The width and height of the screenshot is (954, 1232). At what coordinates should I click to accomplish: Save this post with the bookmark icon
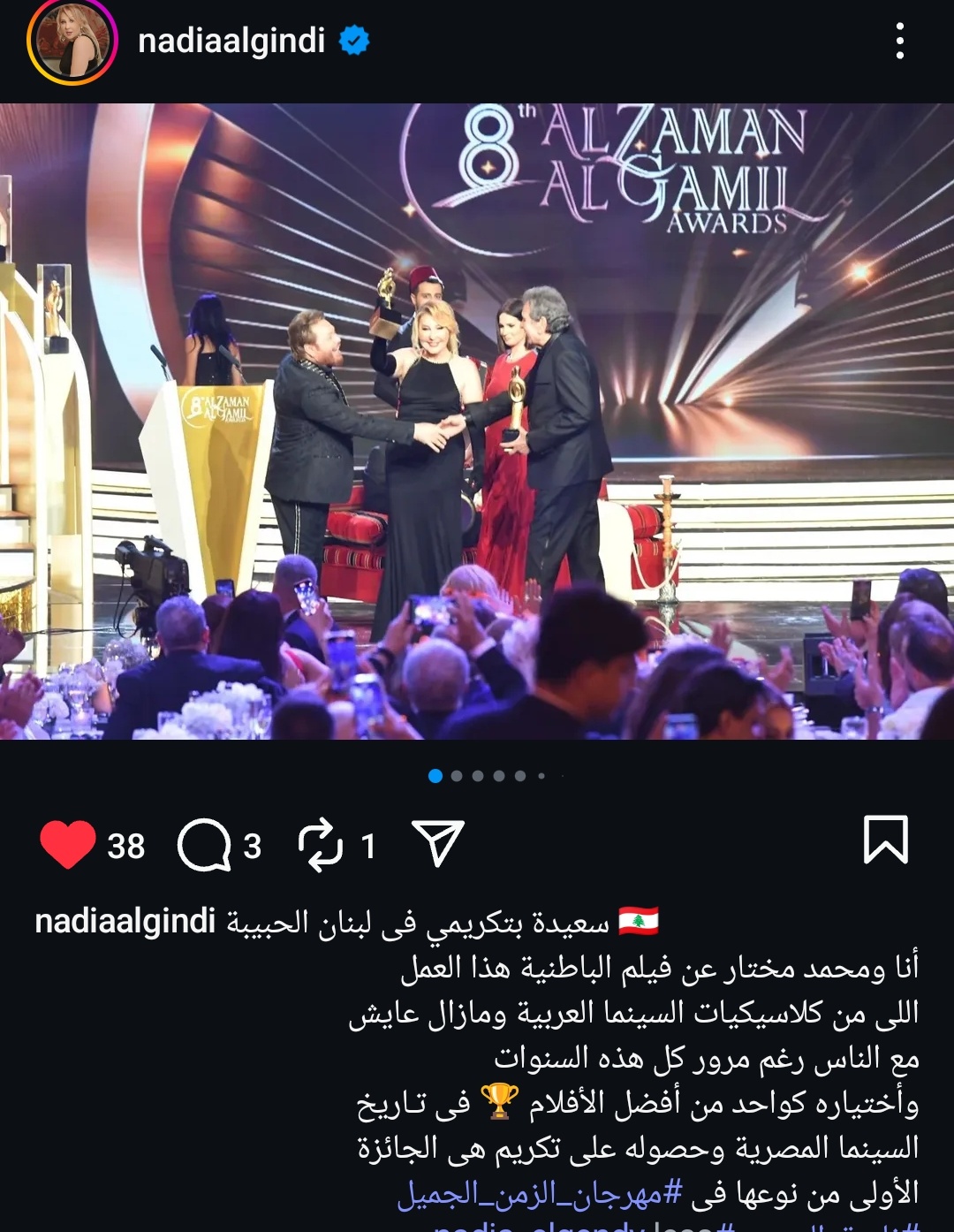pyautogui.click(x=885, y=840)
